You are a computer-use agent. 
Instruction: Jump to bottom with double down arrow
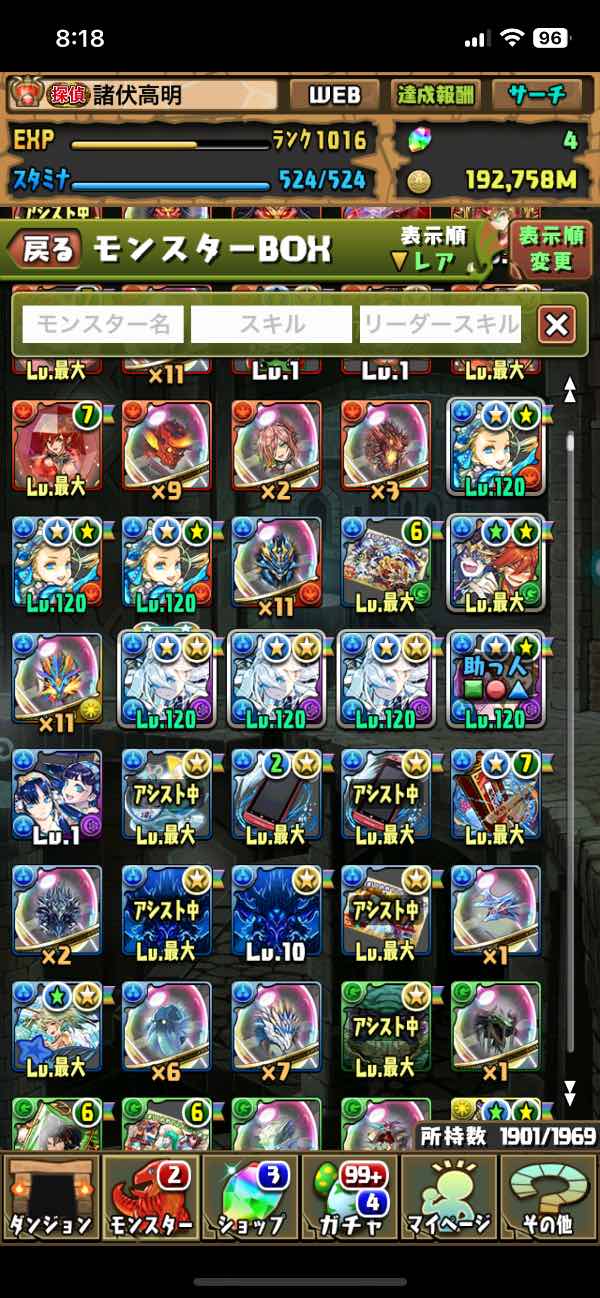(x=570, y=1092)
